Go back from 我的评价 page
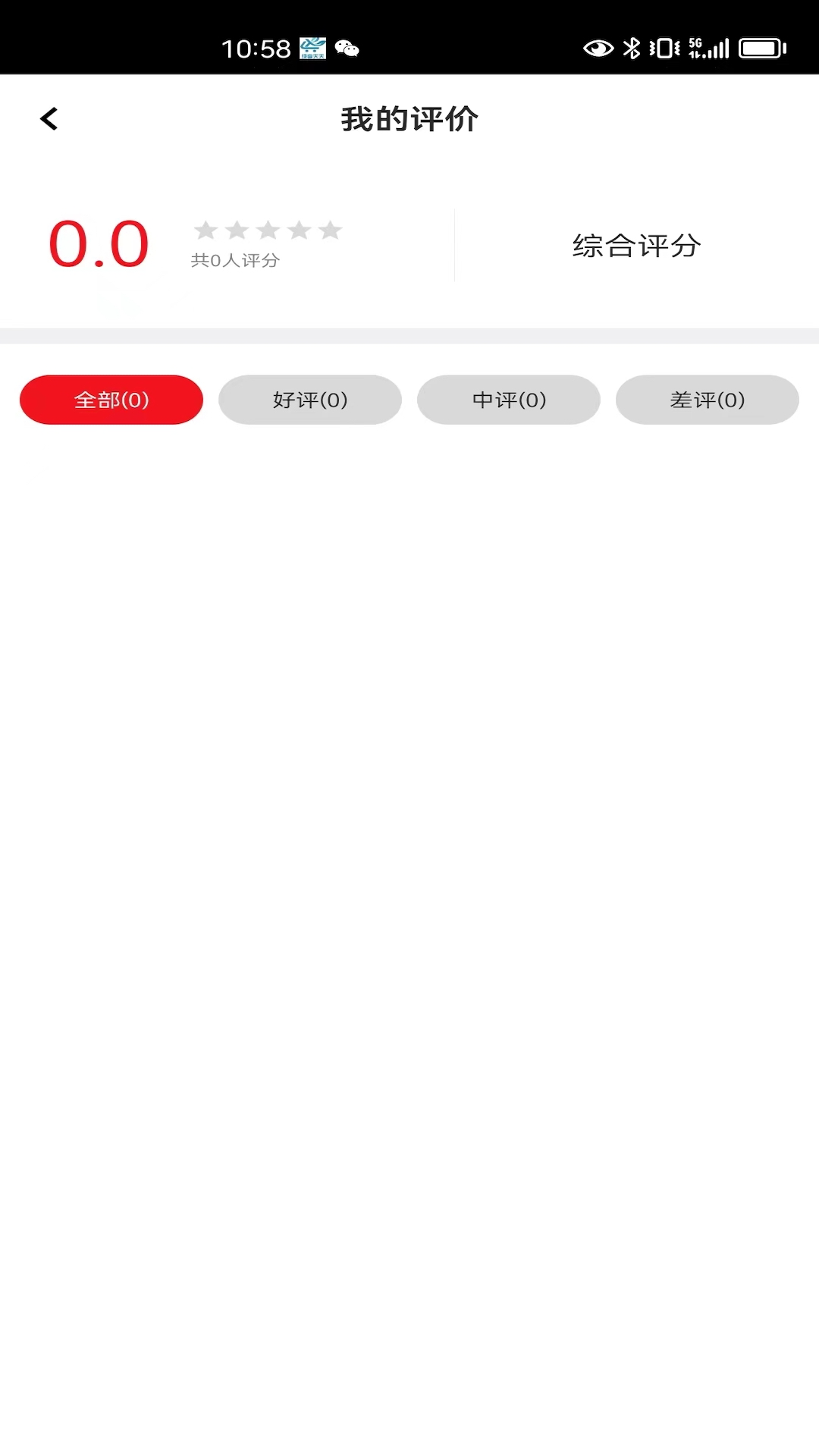 tap(49, 119)
